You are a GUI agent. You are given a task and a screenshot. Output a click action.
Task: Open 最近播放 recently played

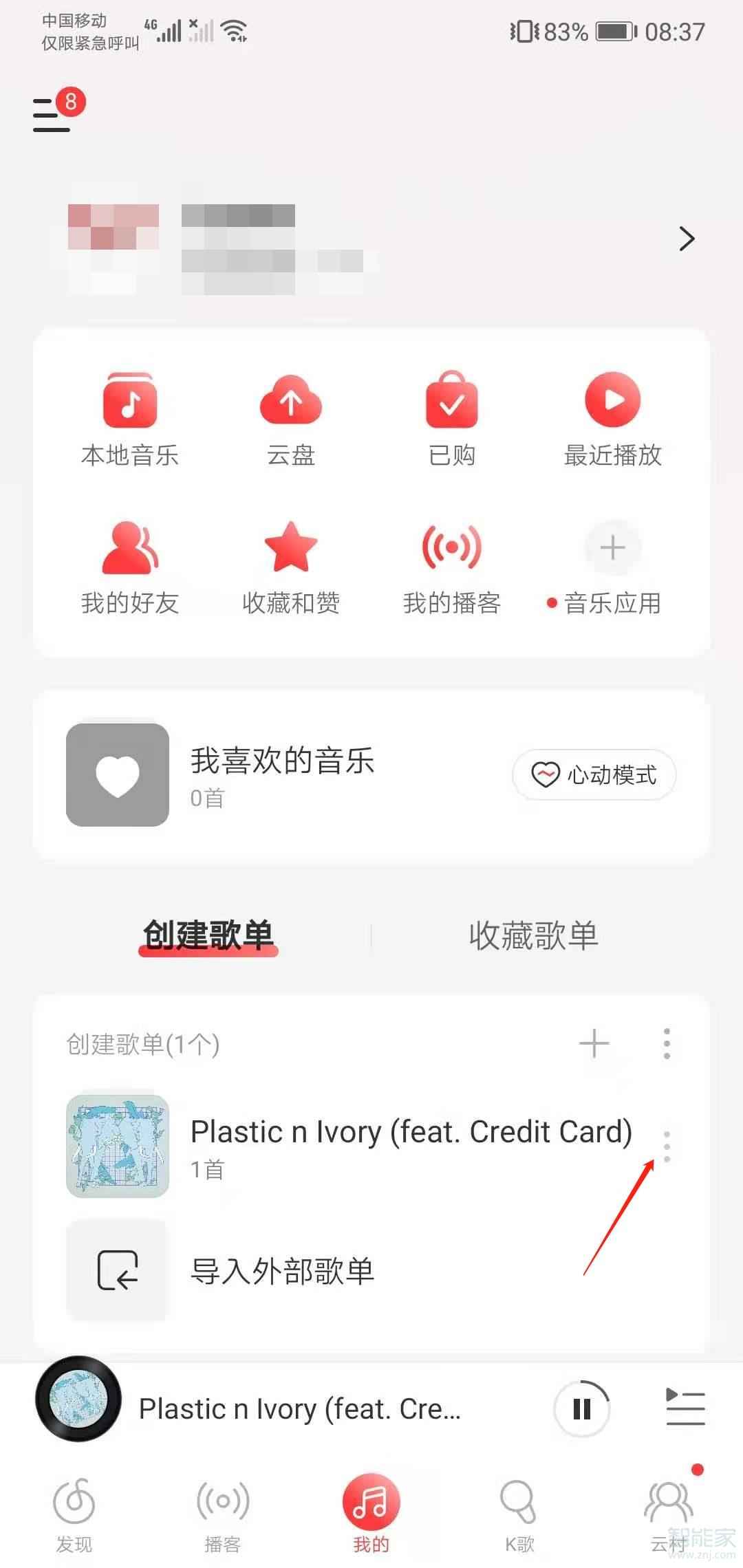(612, 416)
